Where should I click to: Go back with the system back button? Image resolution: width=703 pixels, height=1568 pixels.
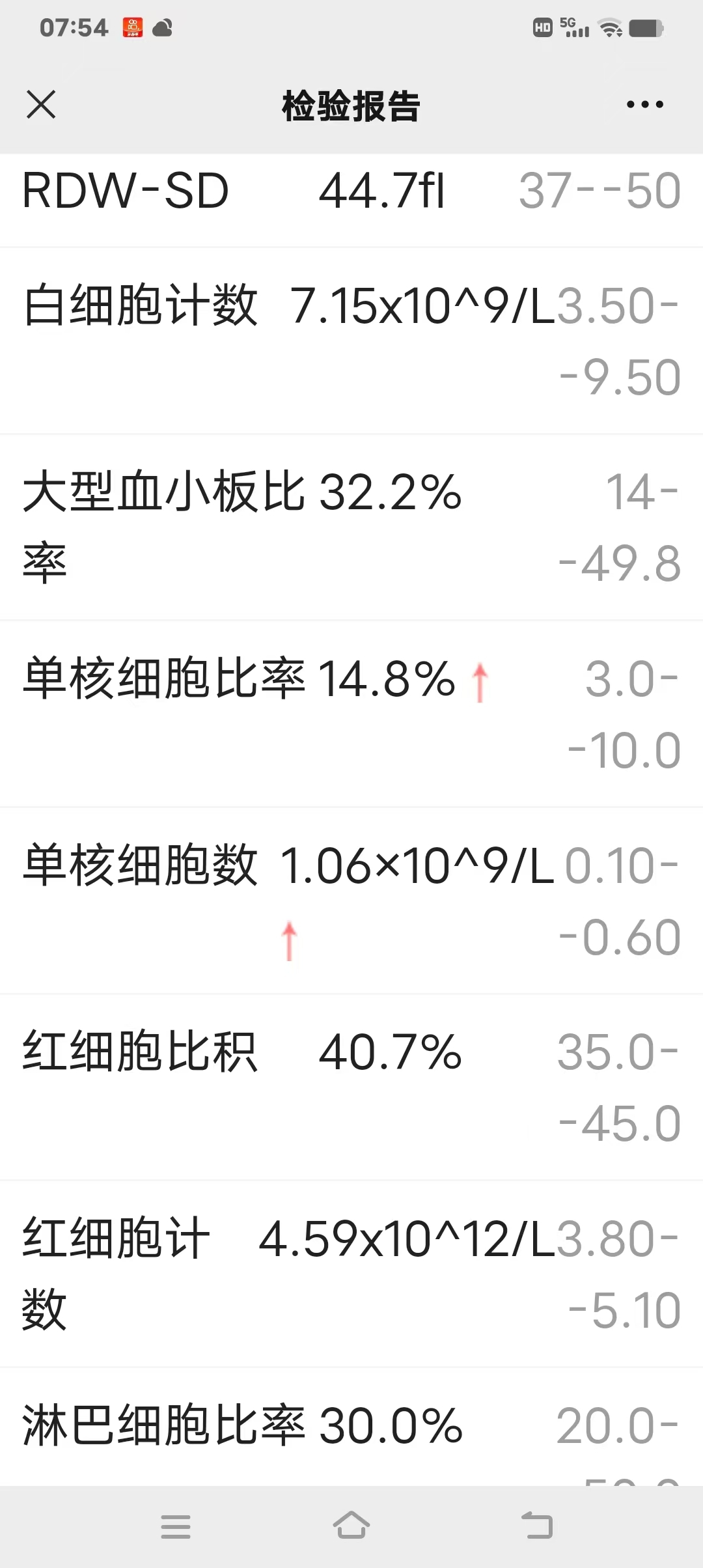[x=537, y=1526]
